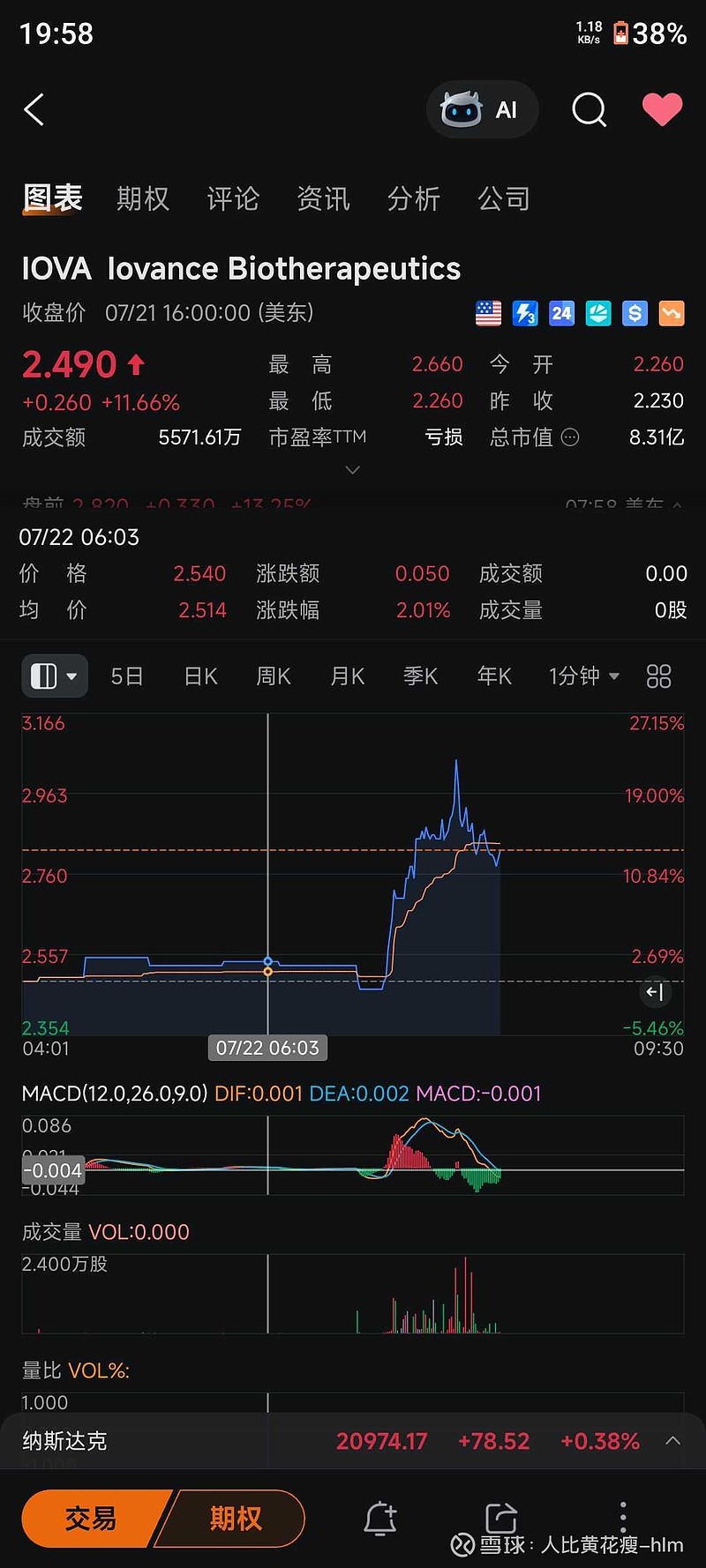This screenshot has height=1568, width=706.
Task: Switch chart to 周K
Action: 274,676
